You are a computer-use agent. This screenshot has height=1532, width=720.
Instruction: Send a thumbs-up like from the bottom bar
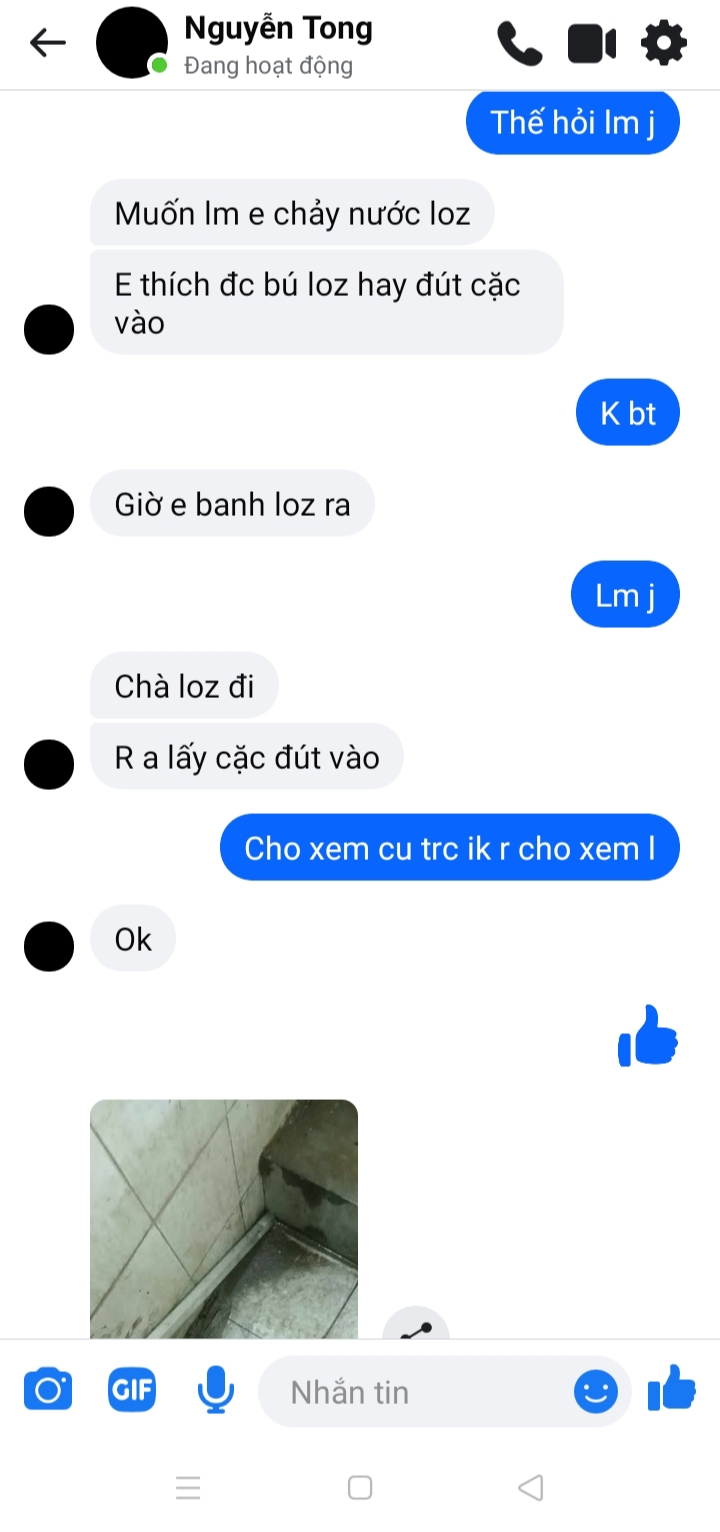tap(671, 1389)
